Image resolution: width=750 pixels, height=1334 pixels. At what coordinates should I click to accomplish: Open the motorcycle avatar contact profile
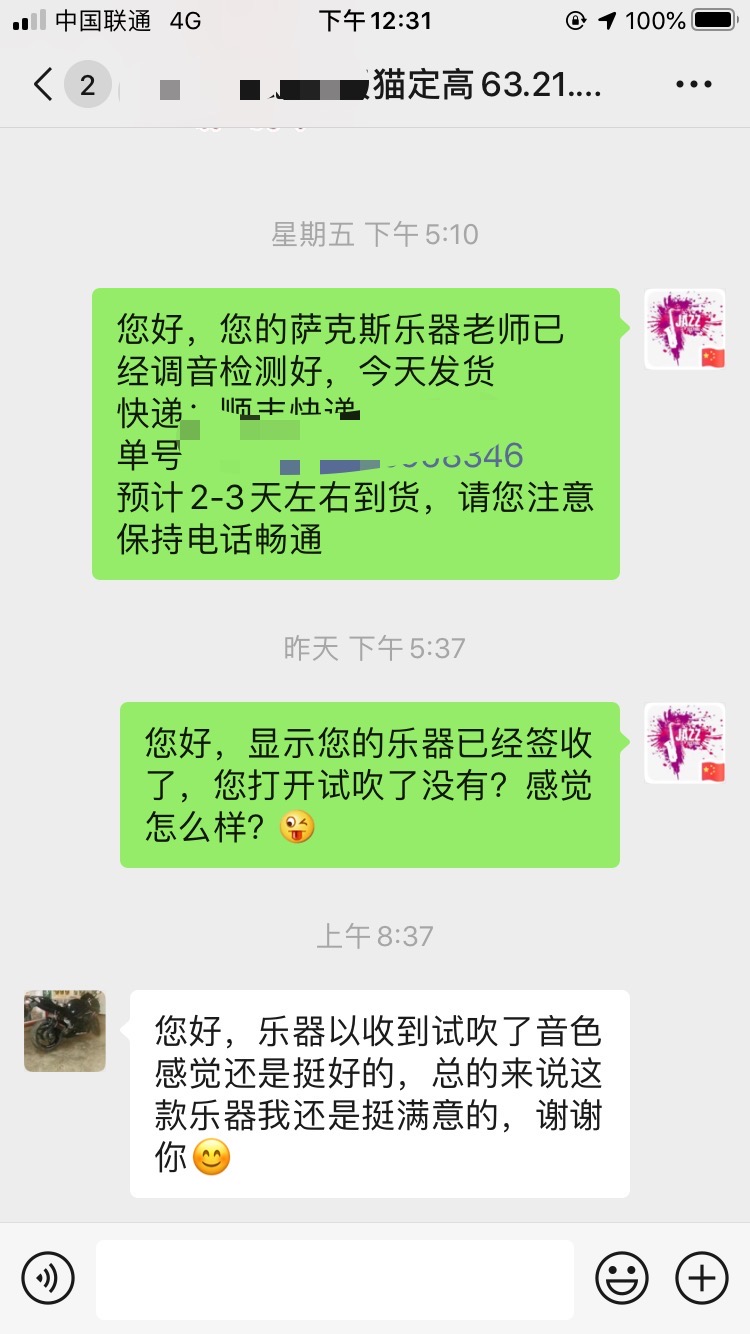pos(65,1031)
